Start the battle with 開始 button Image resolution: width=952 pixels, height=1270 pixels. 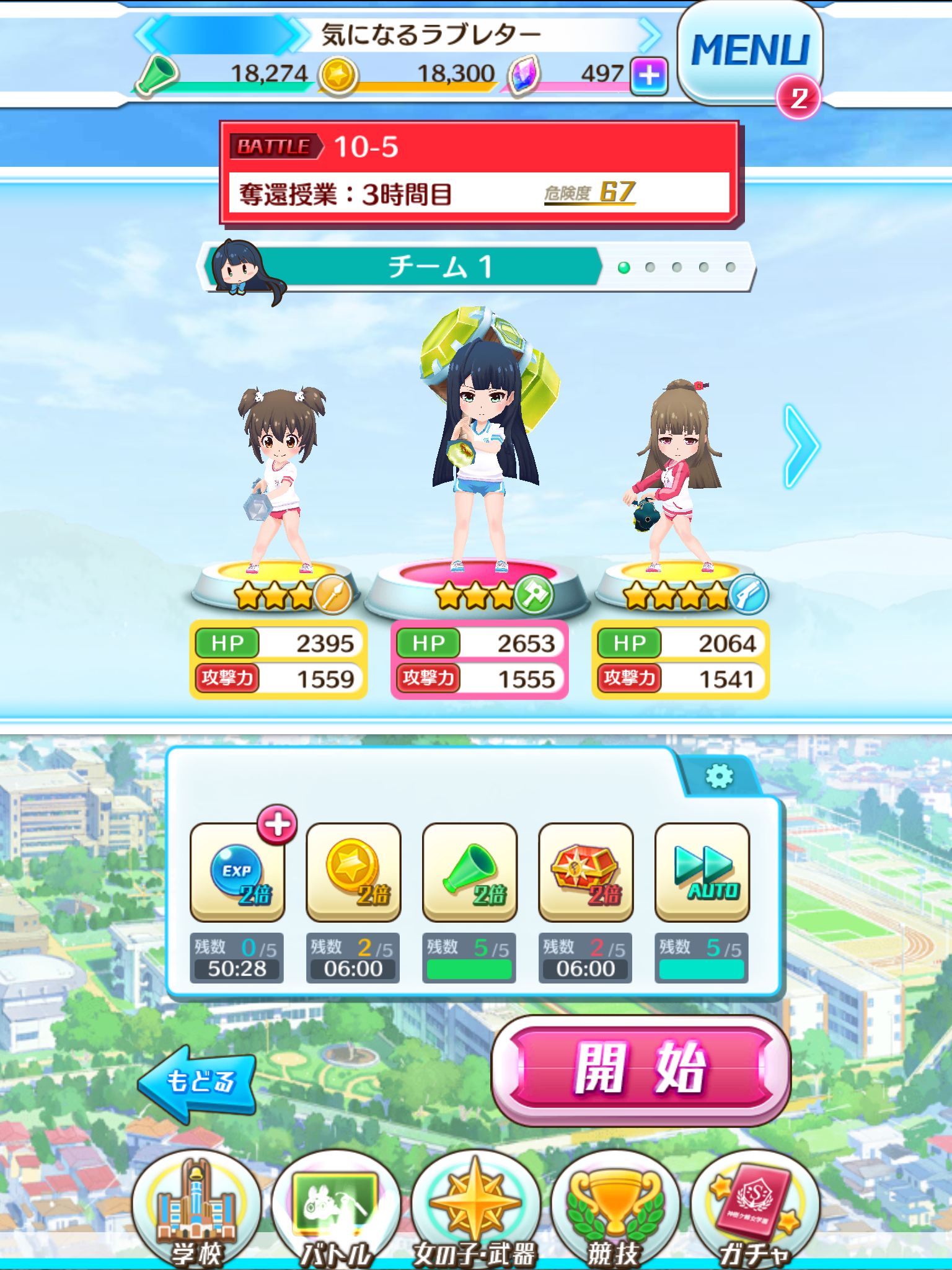coord(641,1069)
